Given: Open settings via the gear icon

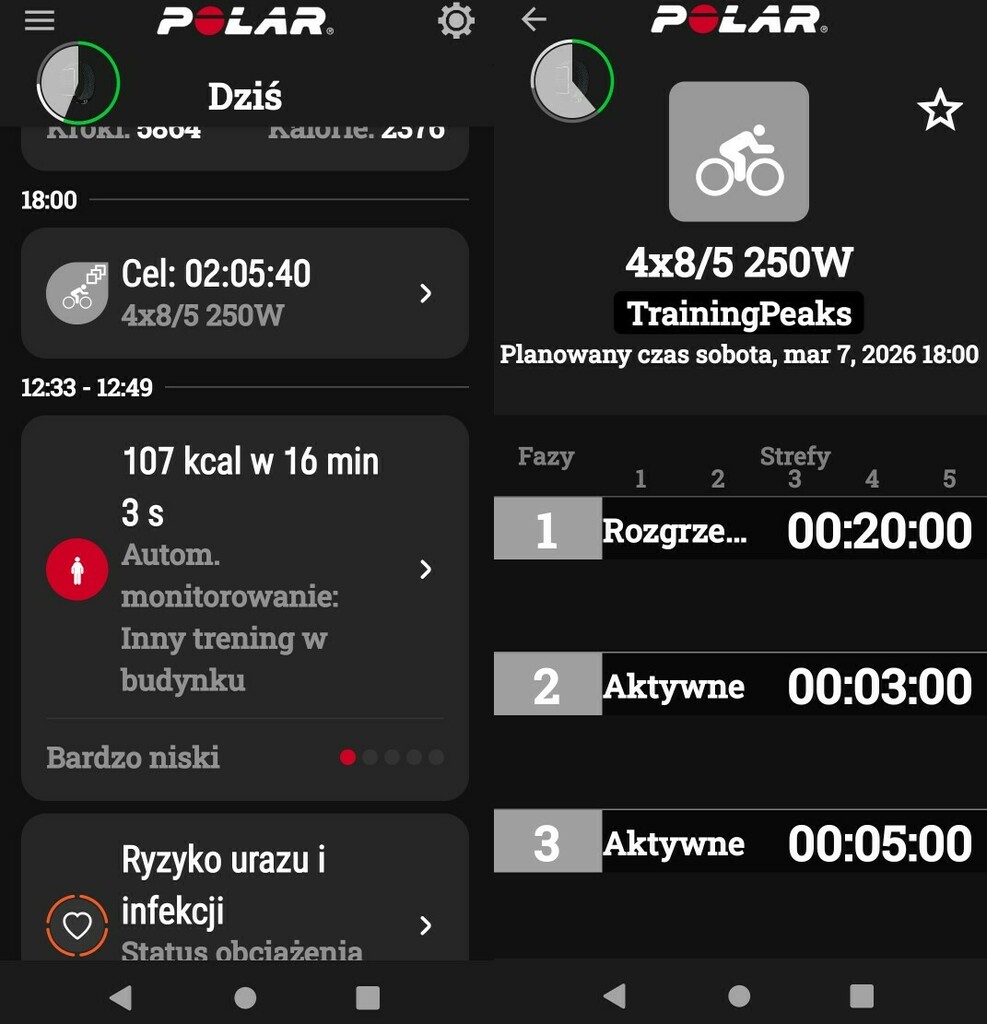Looking at the screenshot, I should 456,20.
